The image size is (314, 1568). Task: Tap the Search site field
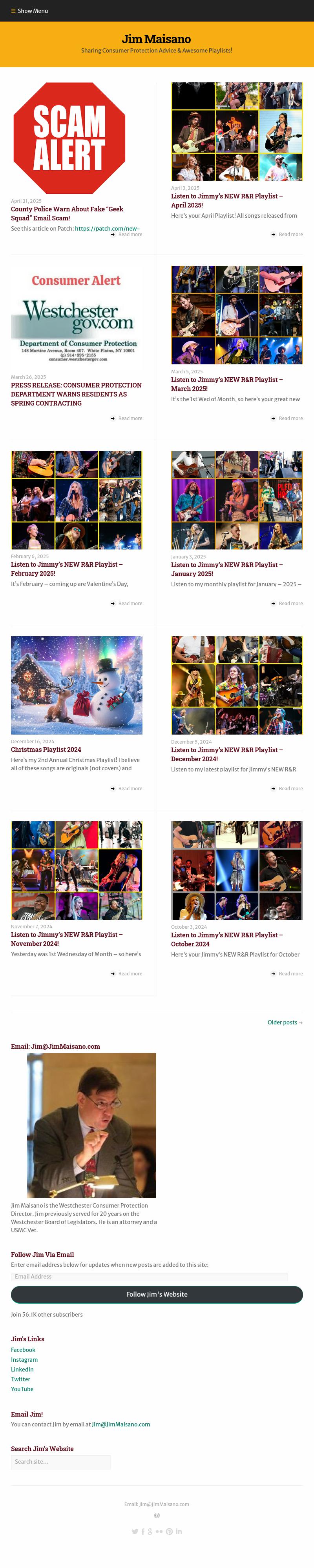(60, 1461)
